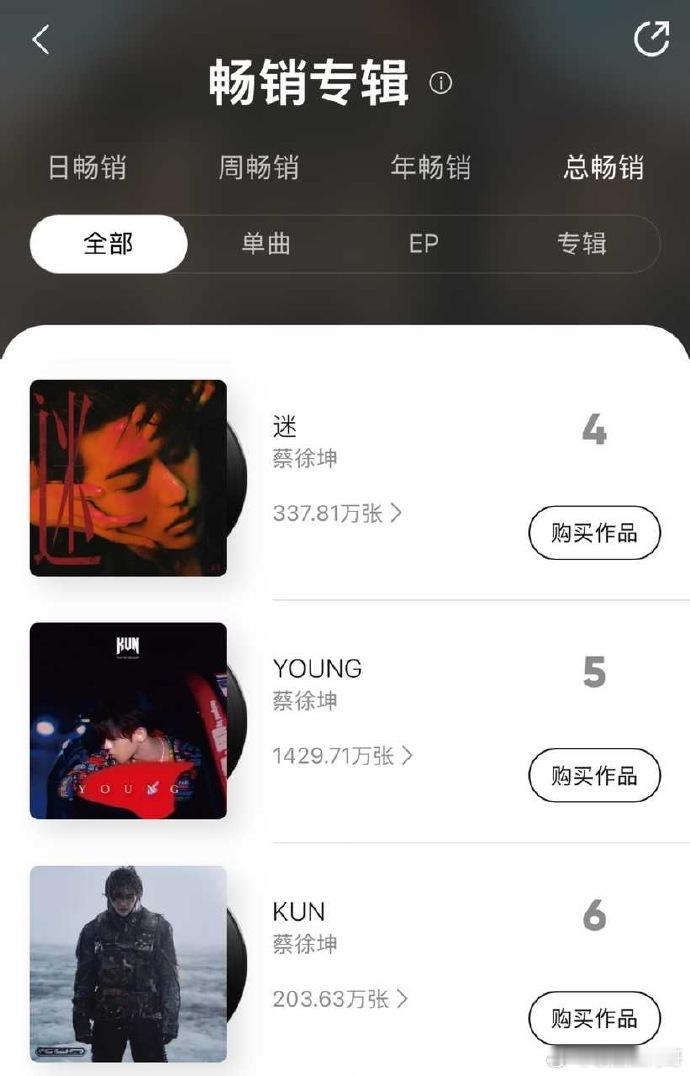View sales details for 337.81万张
This screenshot has width=690, height=1076.
coord(337,513)
